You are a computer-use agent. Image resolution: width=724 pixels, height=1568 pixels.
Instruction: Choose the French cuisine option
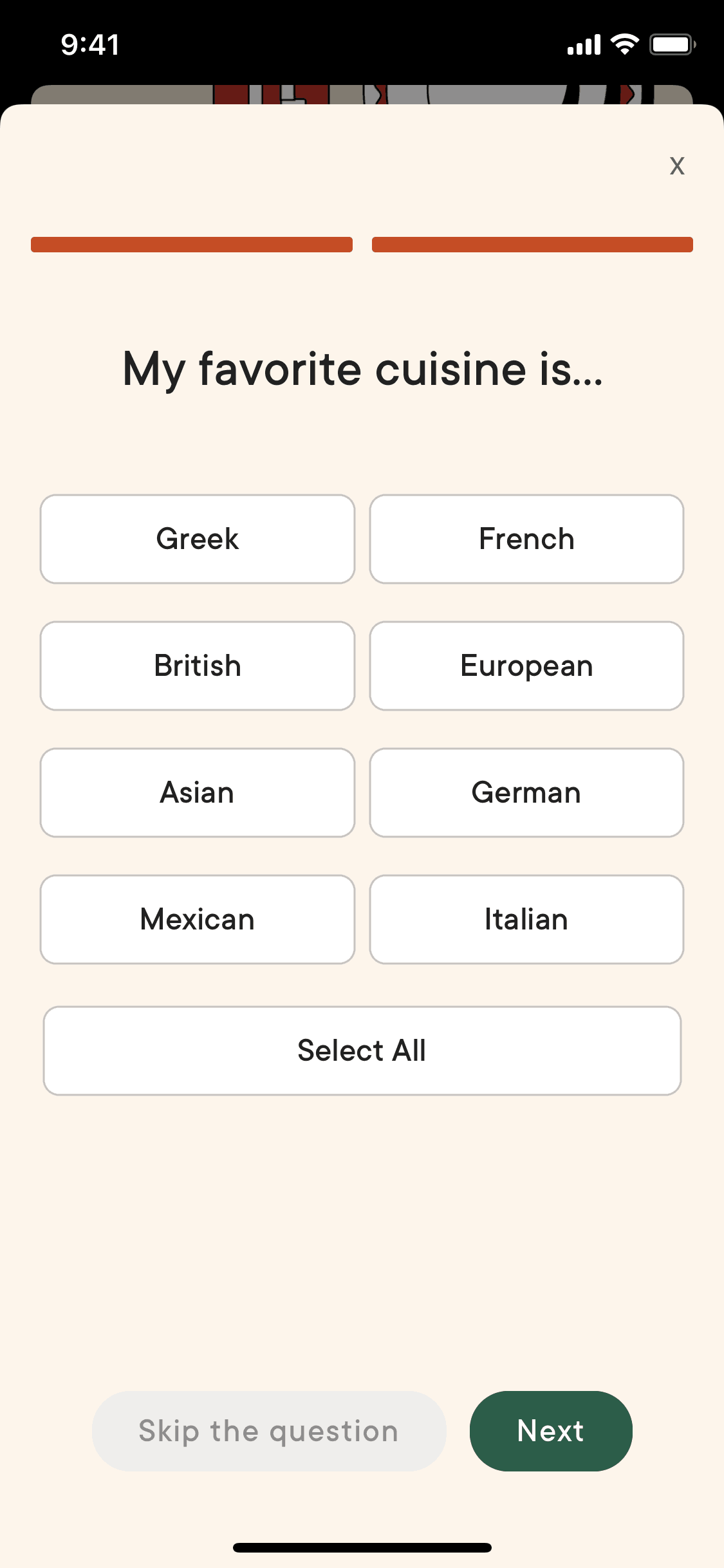(526, 539)
